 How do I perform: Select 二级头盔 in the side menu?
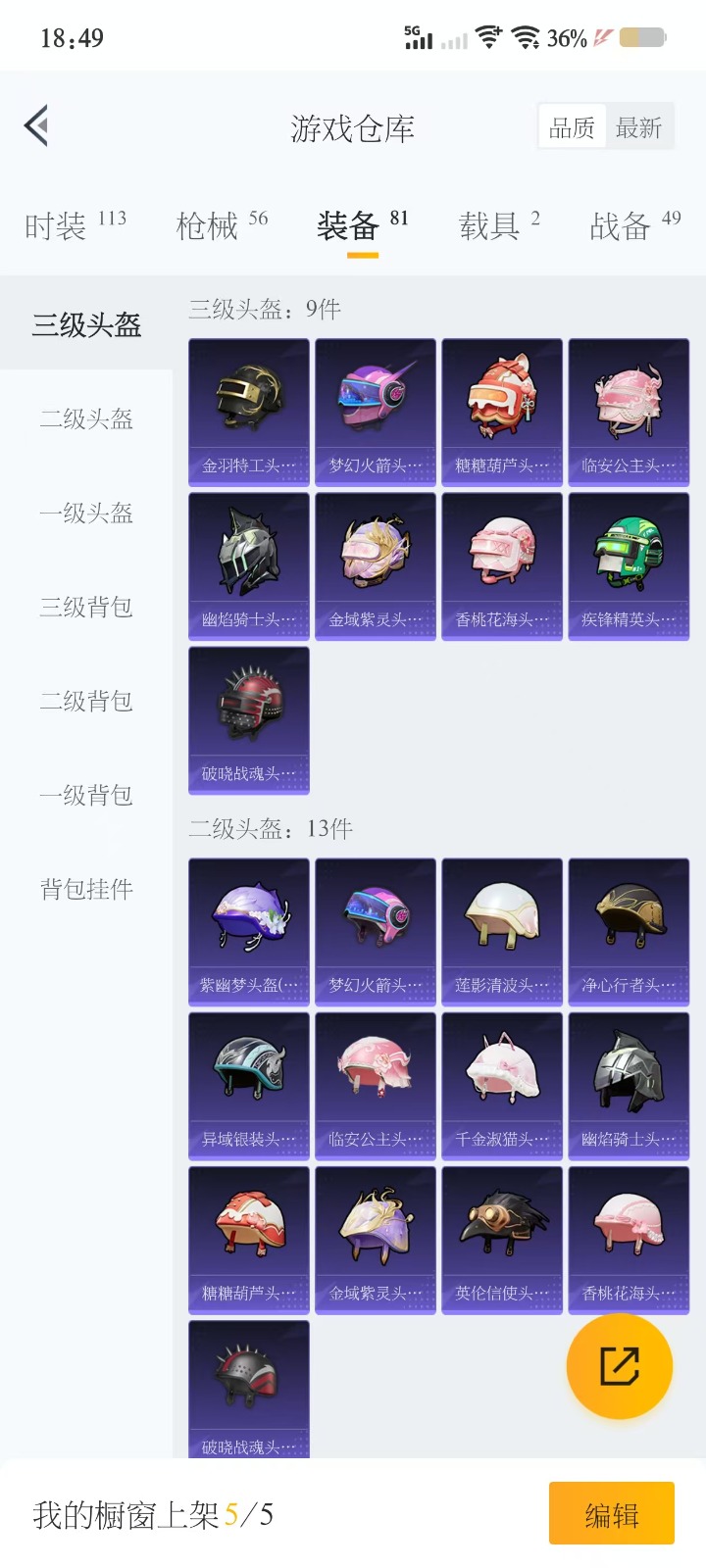click(x=86, y=419)
